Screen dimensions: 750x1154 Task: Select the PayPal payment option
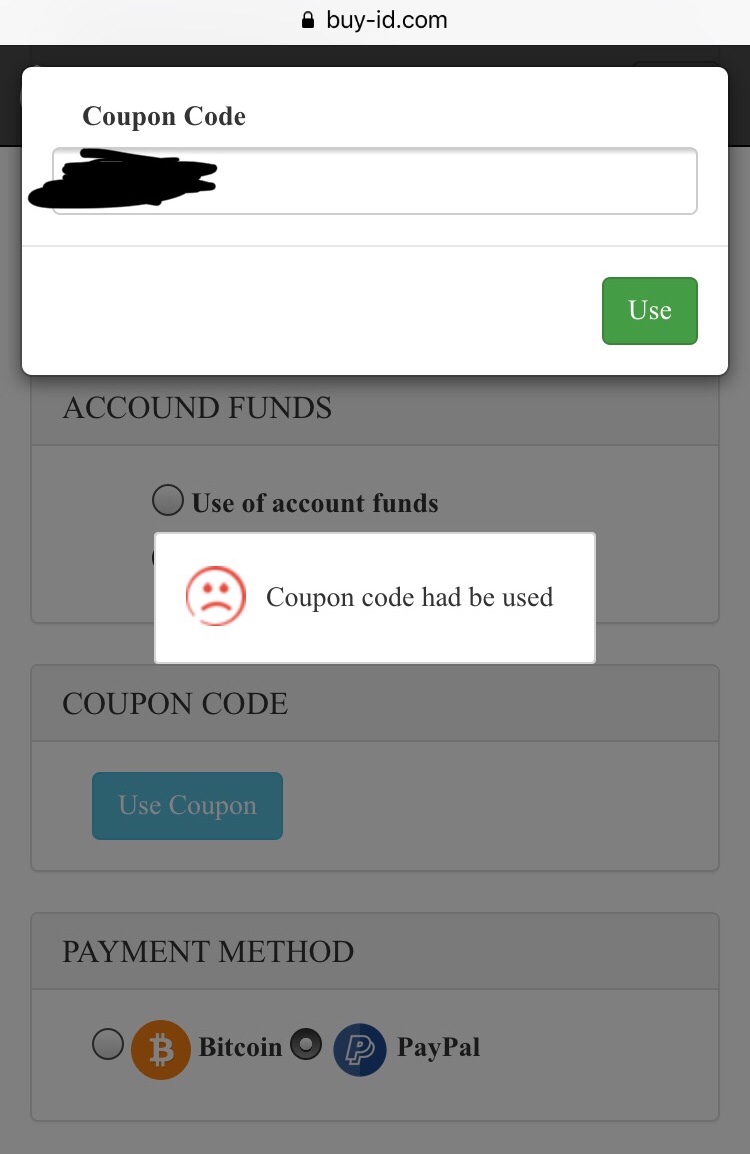(x=306, y=1045)
